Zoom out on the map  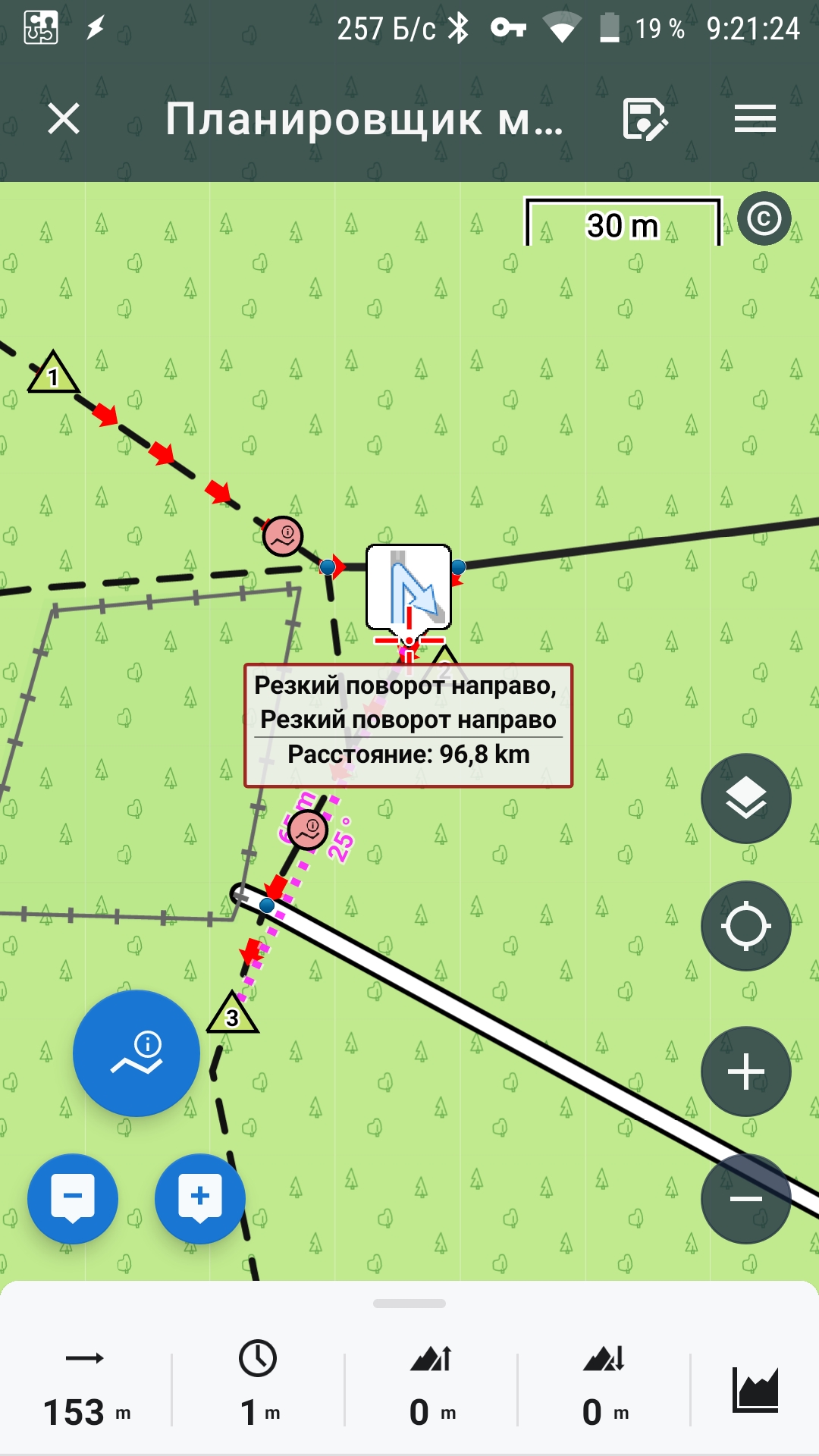745,1199
